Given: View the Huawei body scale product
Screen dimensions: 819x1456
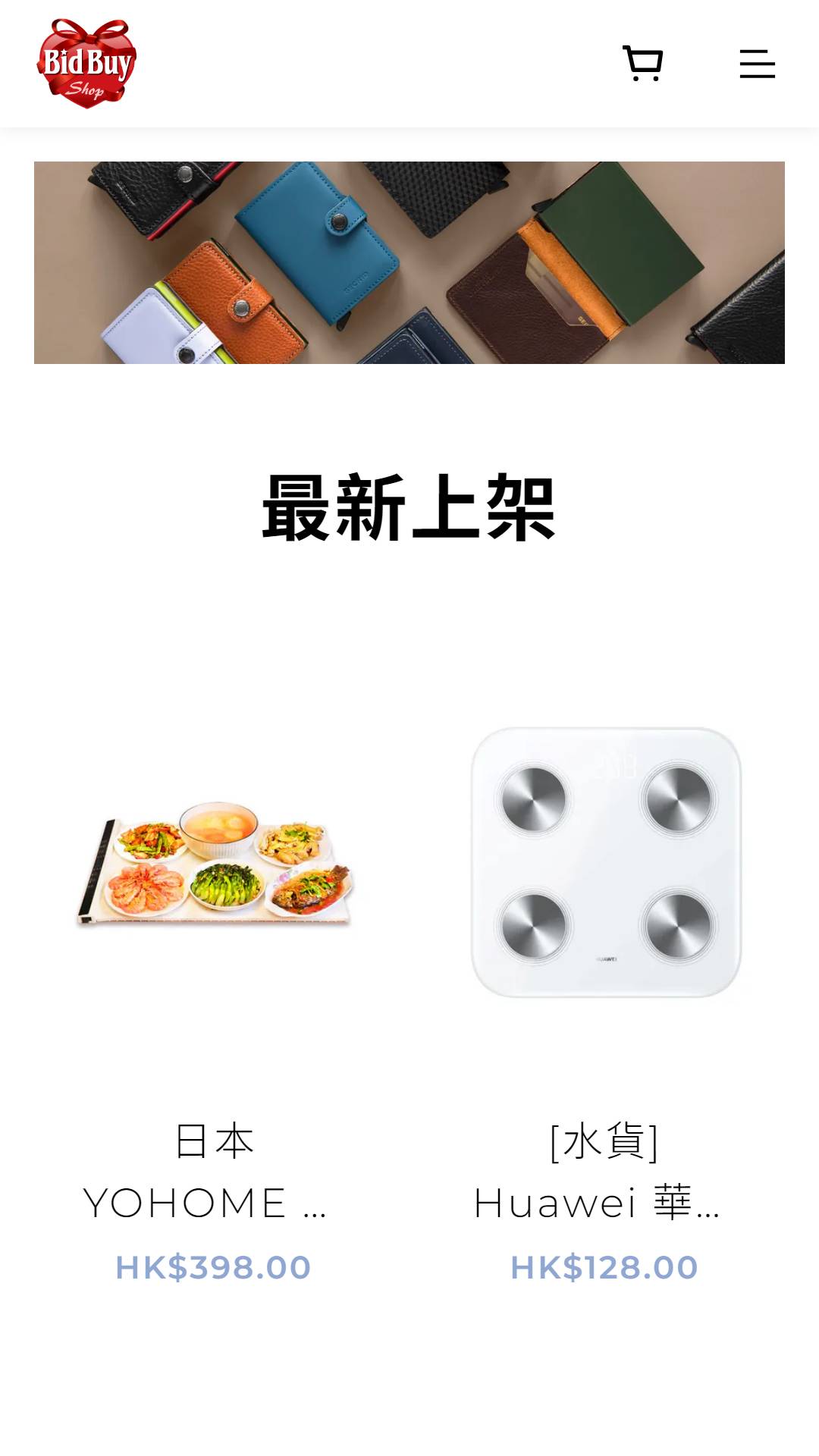Looking at the screenshot, I should coord(605,862).
